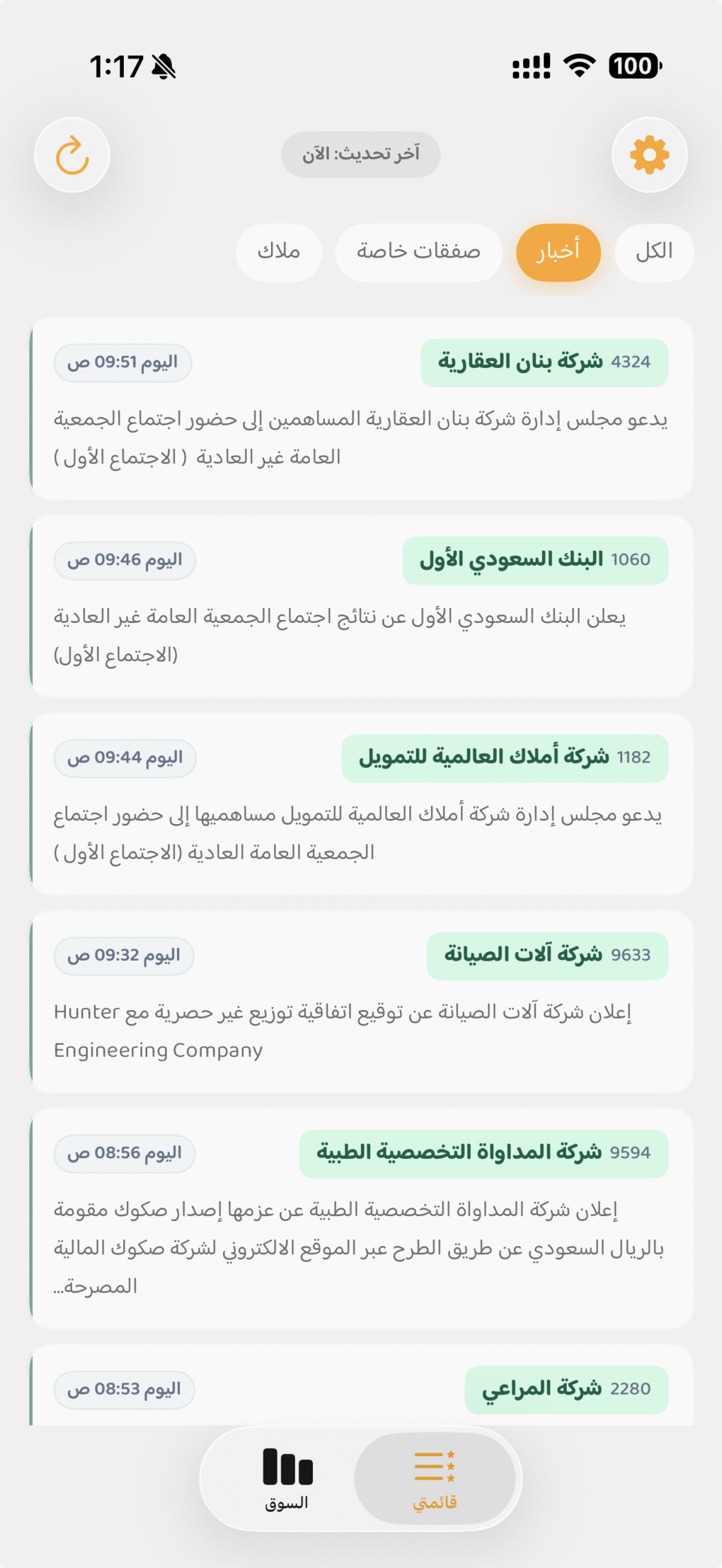Open the شركة المراعي news card
722x1568 pixels.
tap(361, 1387)
